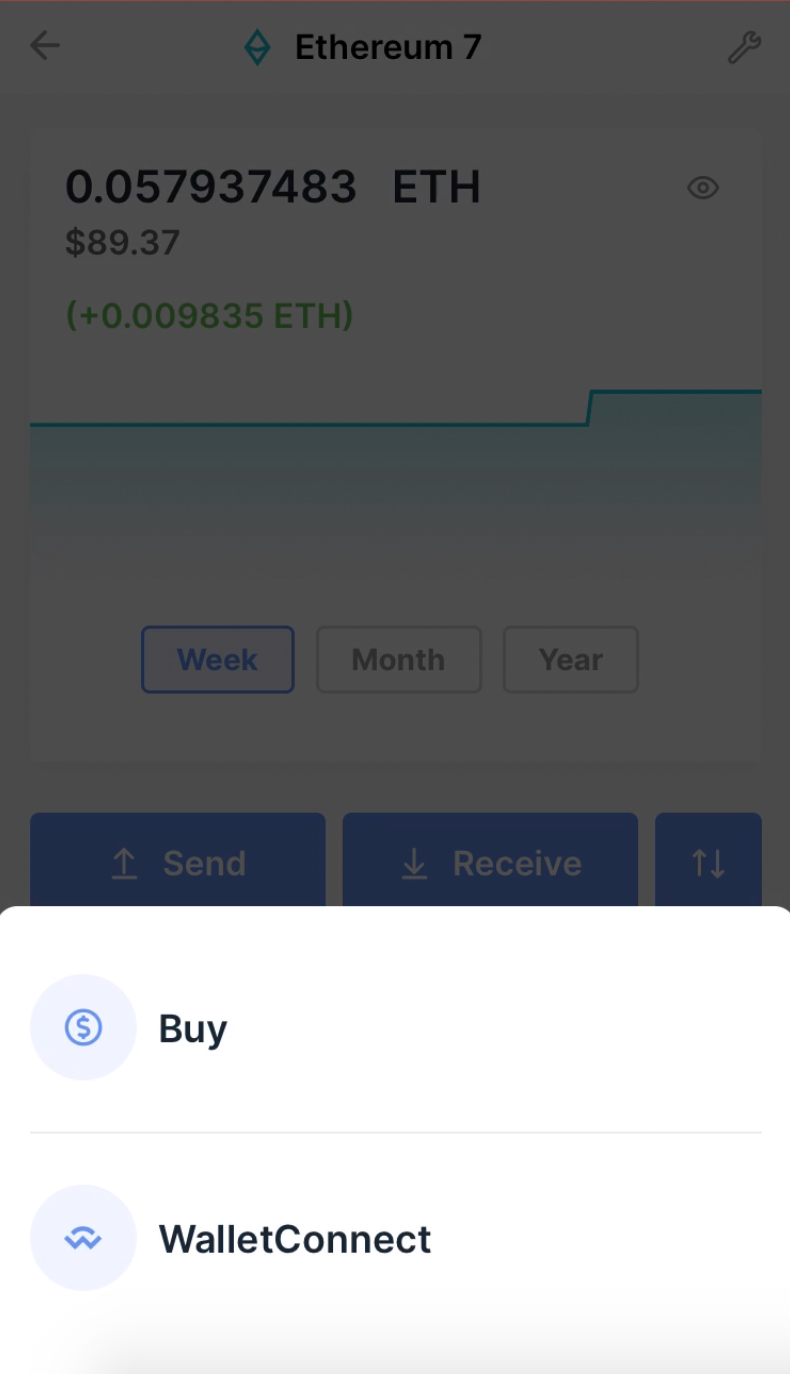
Task: Click the green ETH change indicator
Action: 209,313
